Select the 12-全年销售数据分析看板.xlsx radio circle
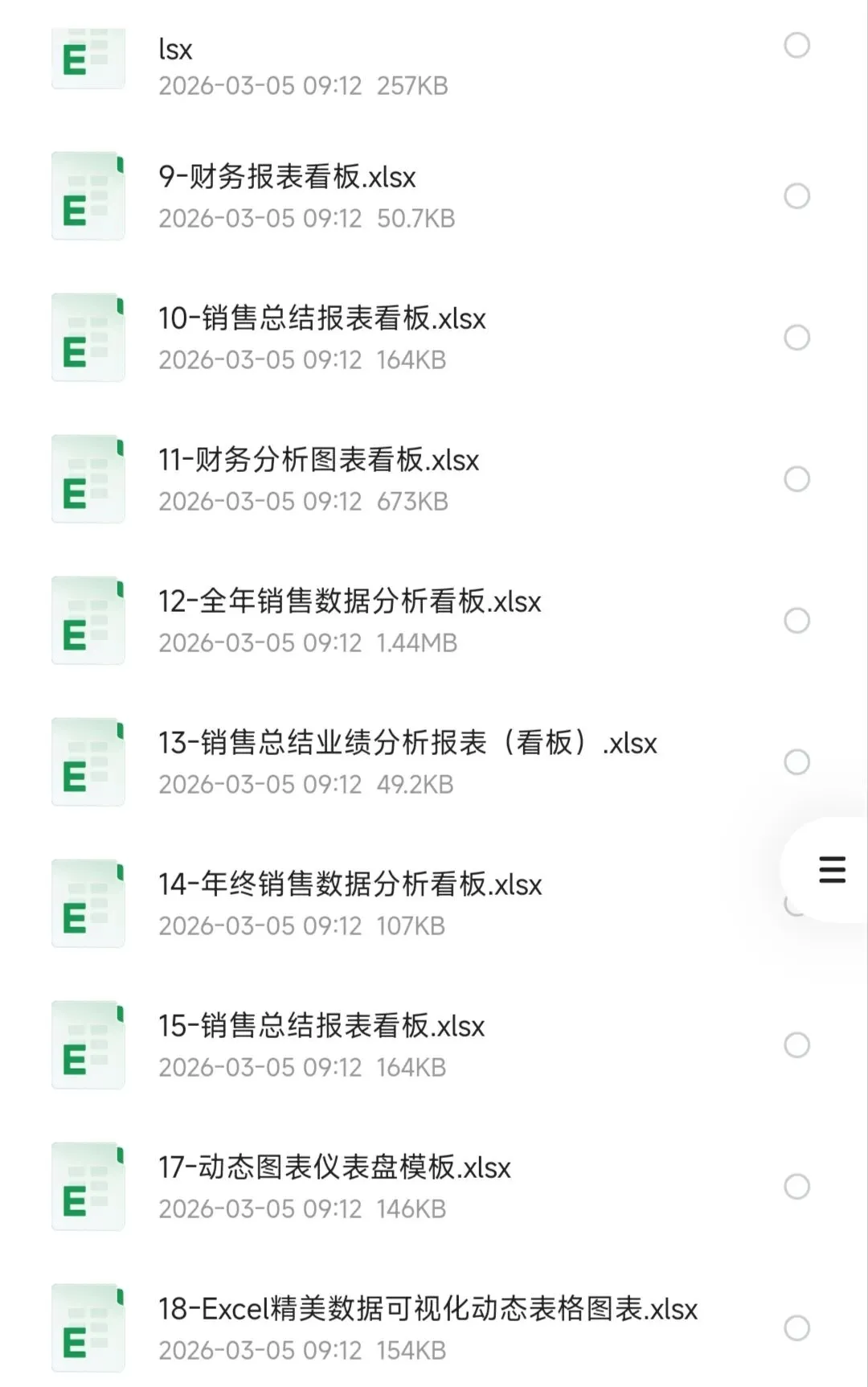Image resolution: width=868 pixels, height=1387 pixels. coord(796,621)
